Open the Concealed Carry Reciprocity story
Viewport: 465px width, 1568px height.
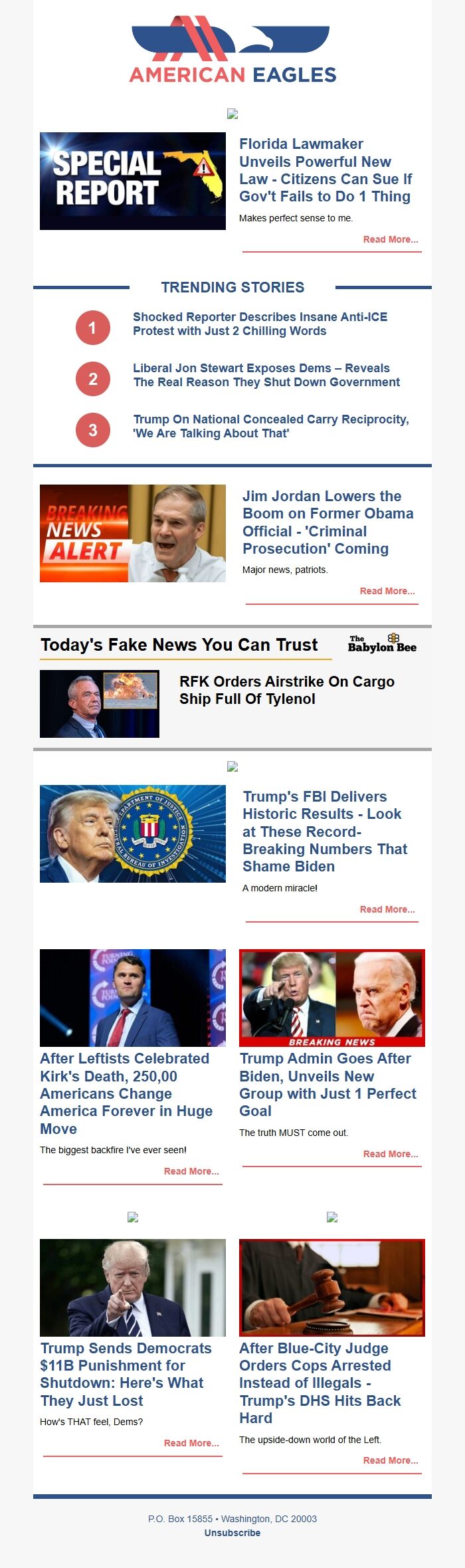click(270, 426)
